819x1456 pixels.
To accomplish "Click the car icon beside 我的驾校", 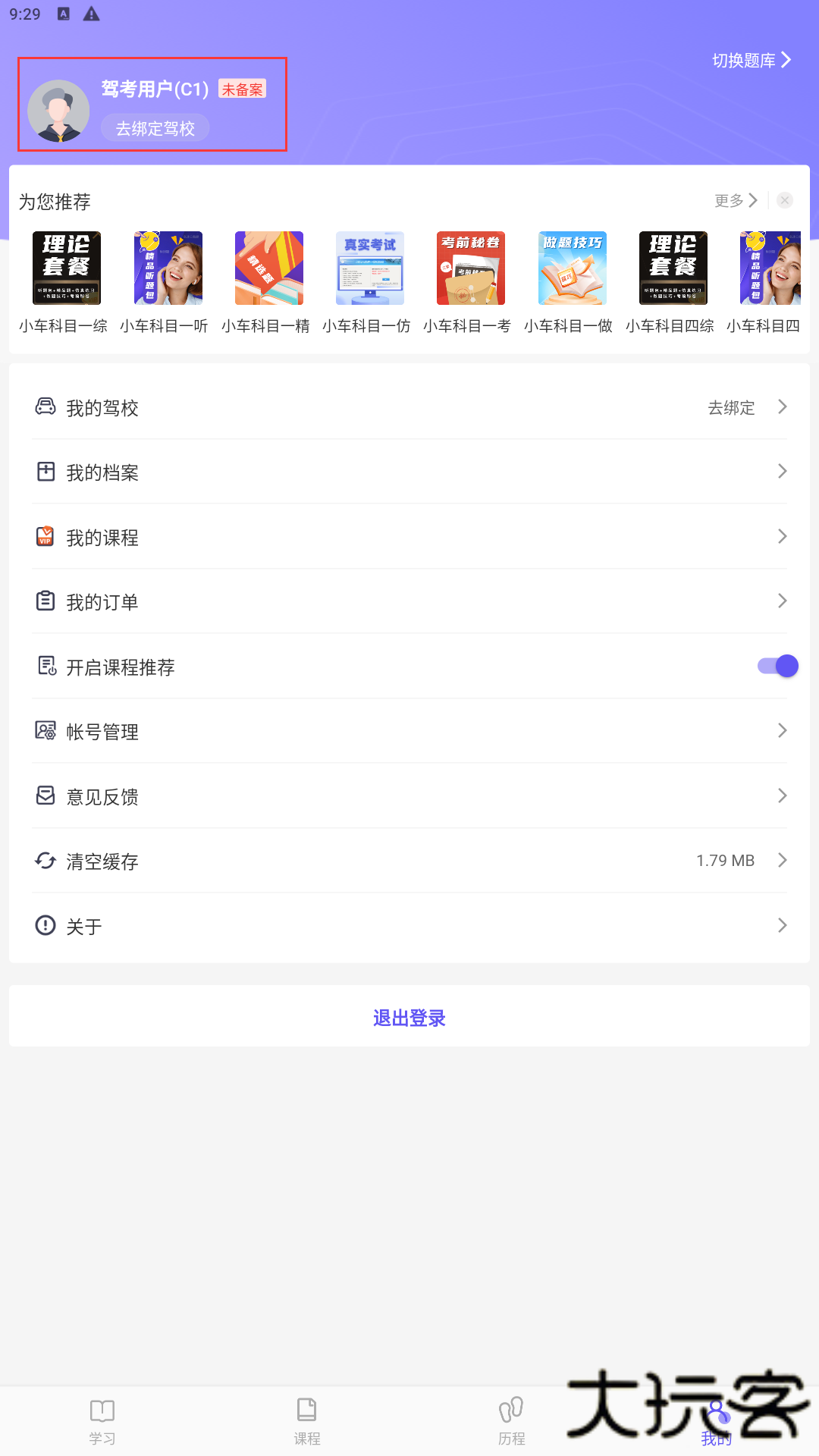I will pyautogui.click(x=45, y=406).
